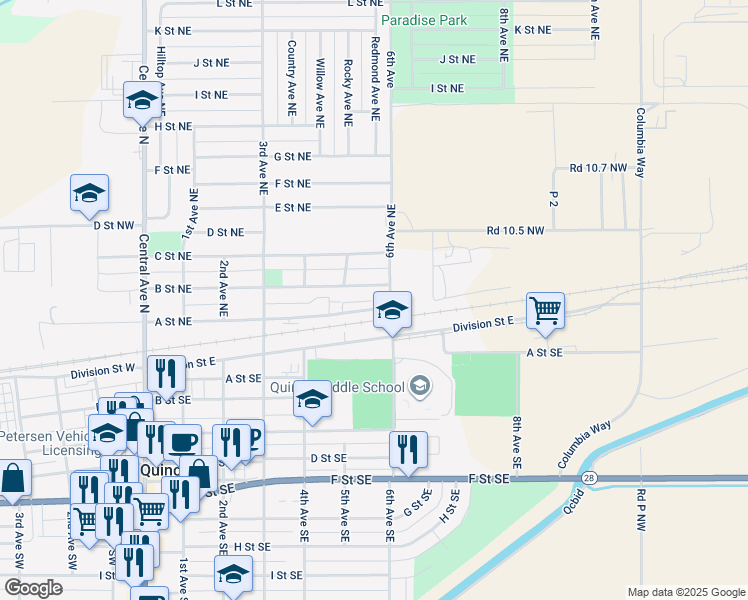
Task: Select the school marker by Petersen Vehicle Licensing
Action: pyautogui.click(x=107, y=434)
